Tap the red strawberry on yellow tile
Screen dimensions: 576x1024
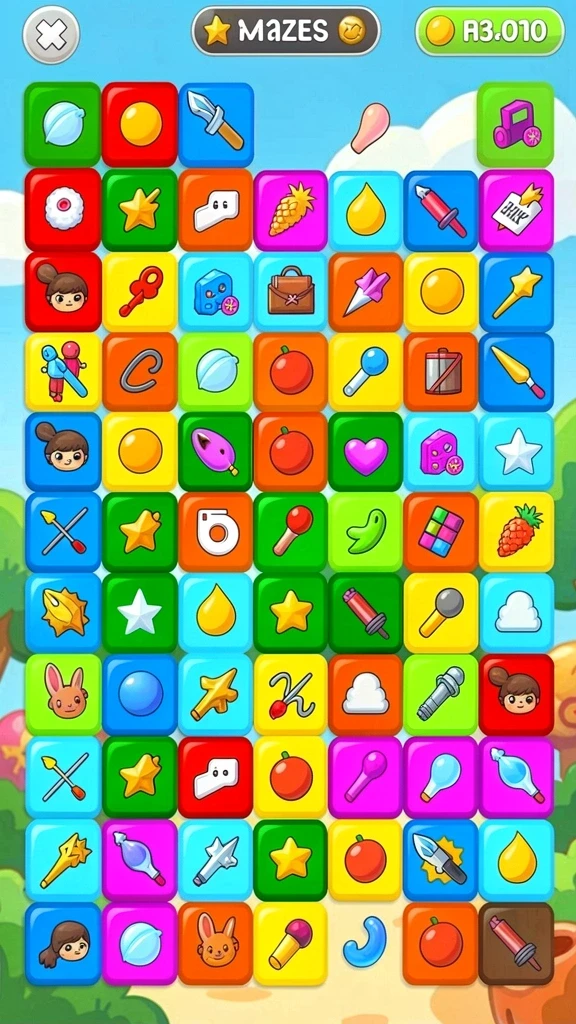pos(517,532)
